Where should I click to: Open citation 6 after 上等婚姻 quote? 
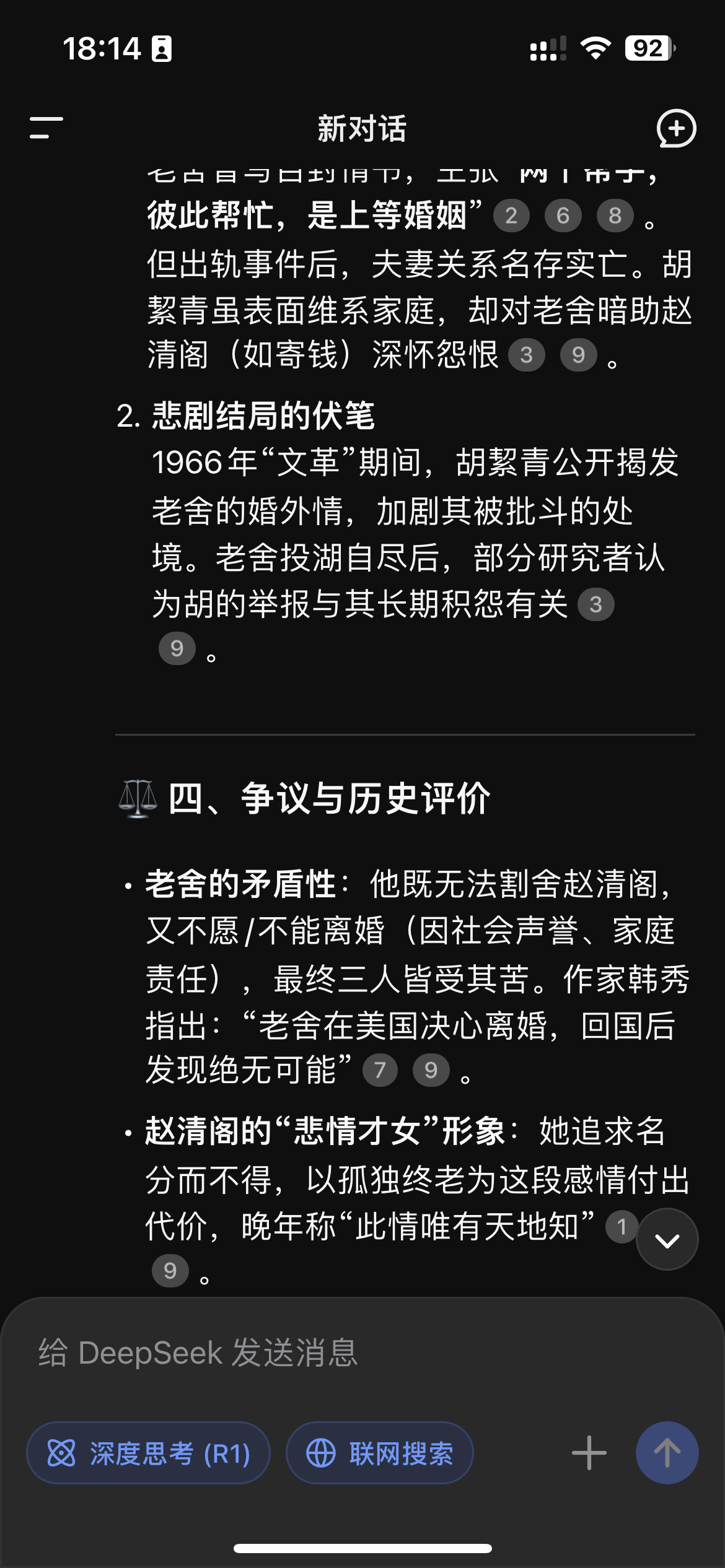[563, 216]
